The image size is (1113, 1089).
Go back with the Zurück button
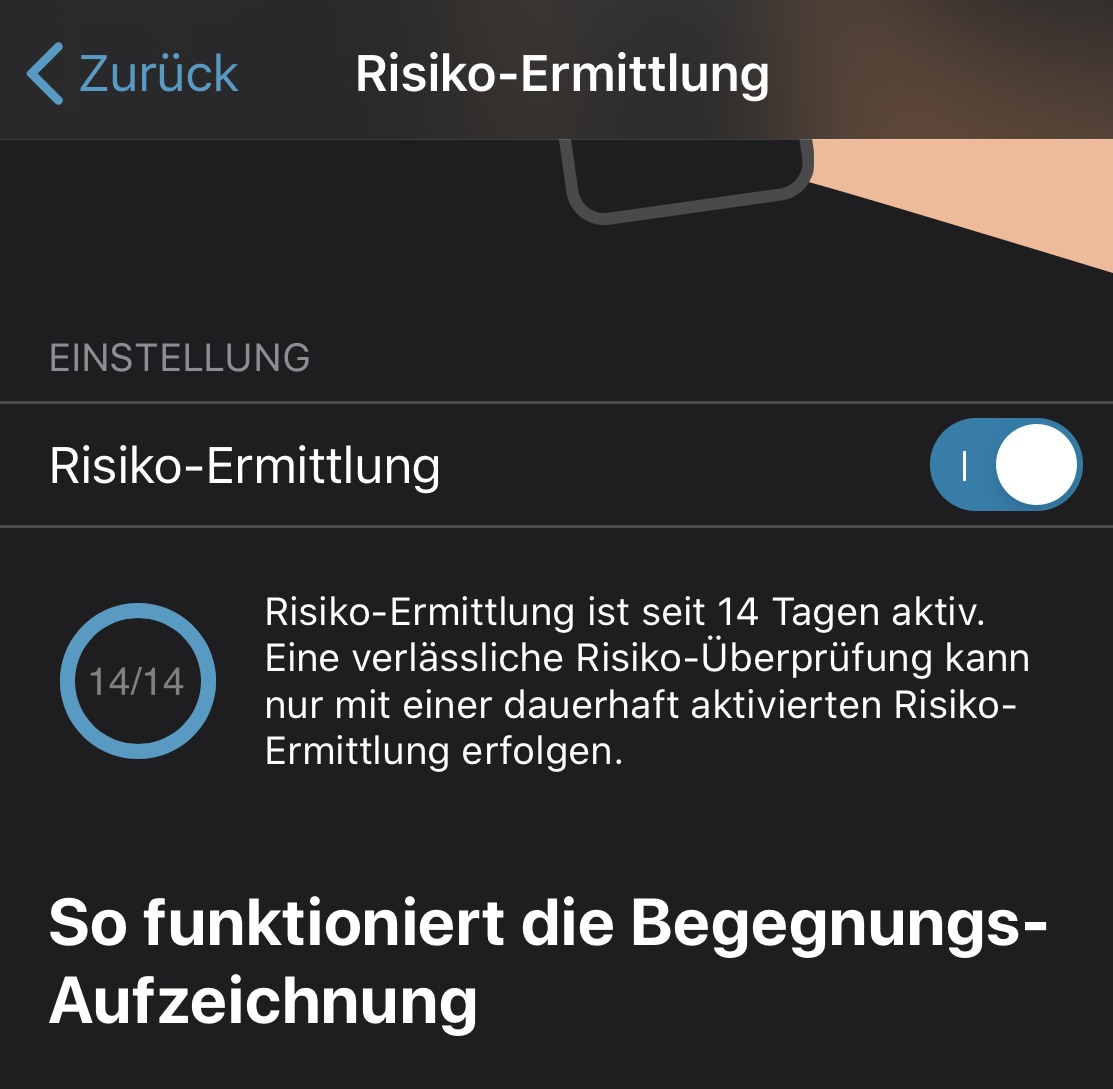[135, 74]
